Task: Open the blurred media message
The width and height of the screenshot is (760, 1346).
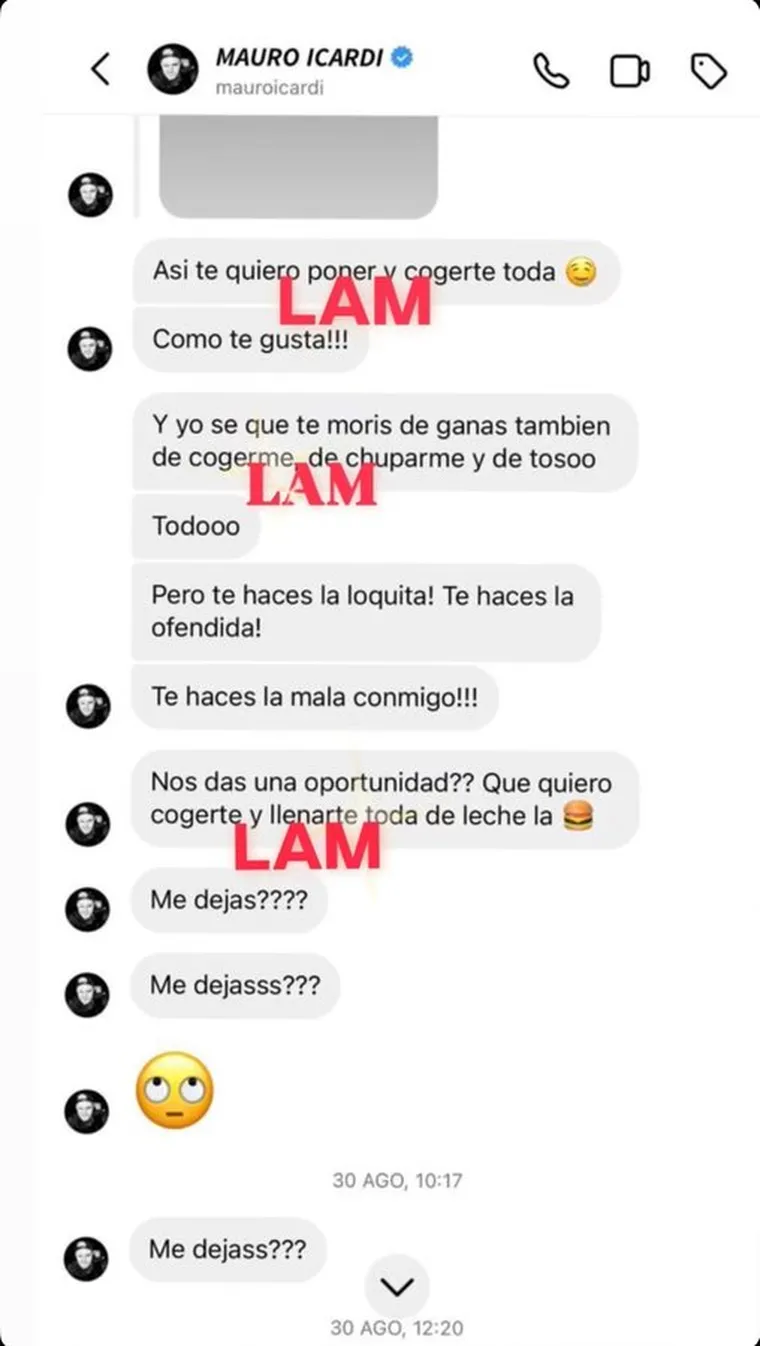Action: pyautogui.click(x=298, y=167)
